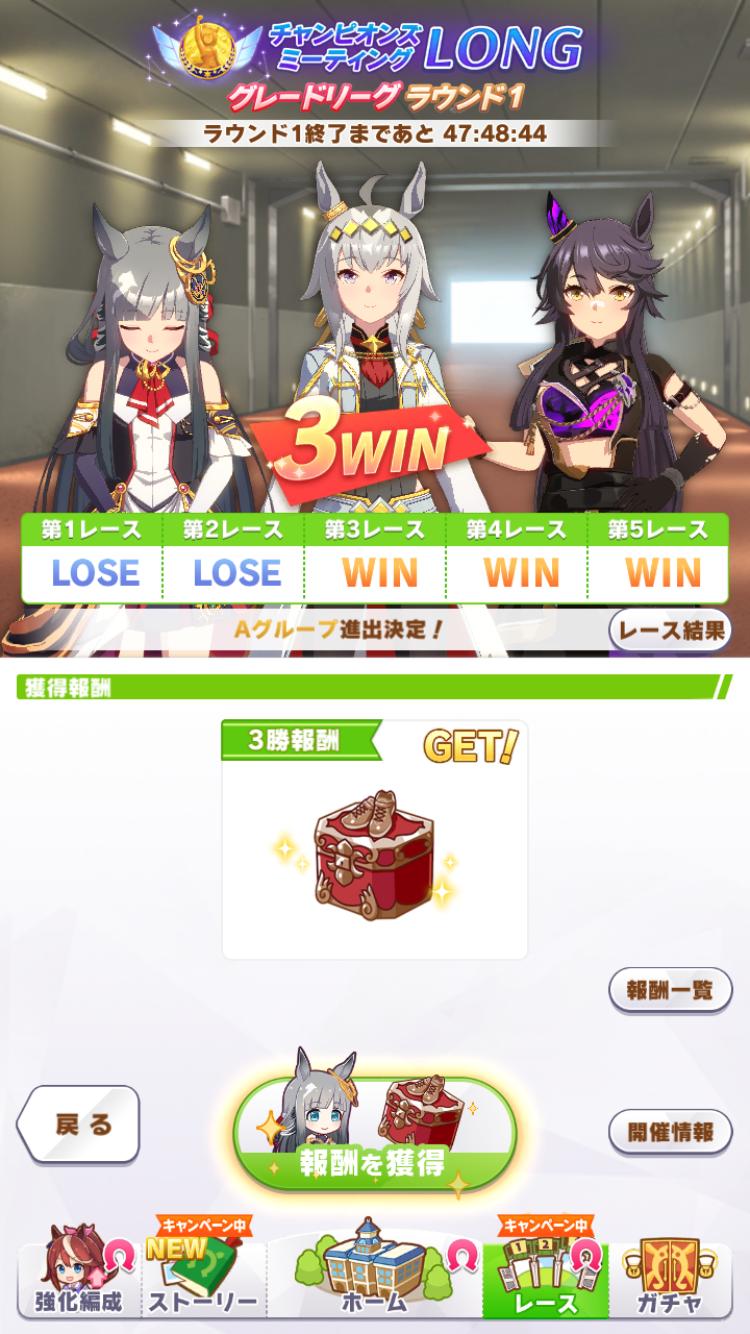View the 報酬一覧 rewards list
This screenshot has width=750, height=1334.
(x=669, y=990)
